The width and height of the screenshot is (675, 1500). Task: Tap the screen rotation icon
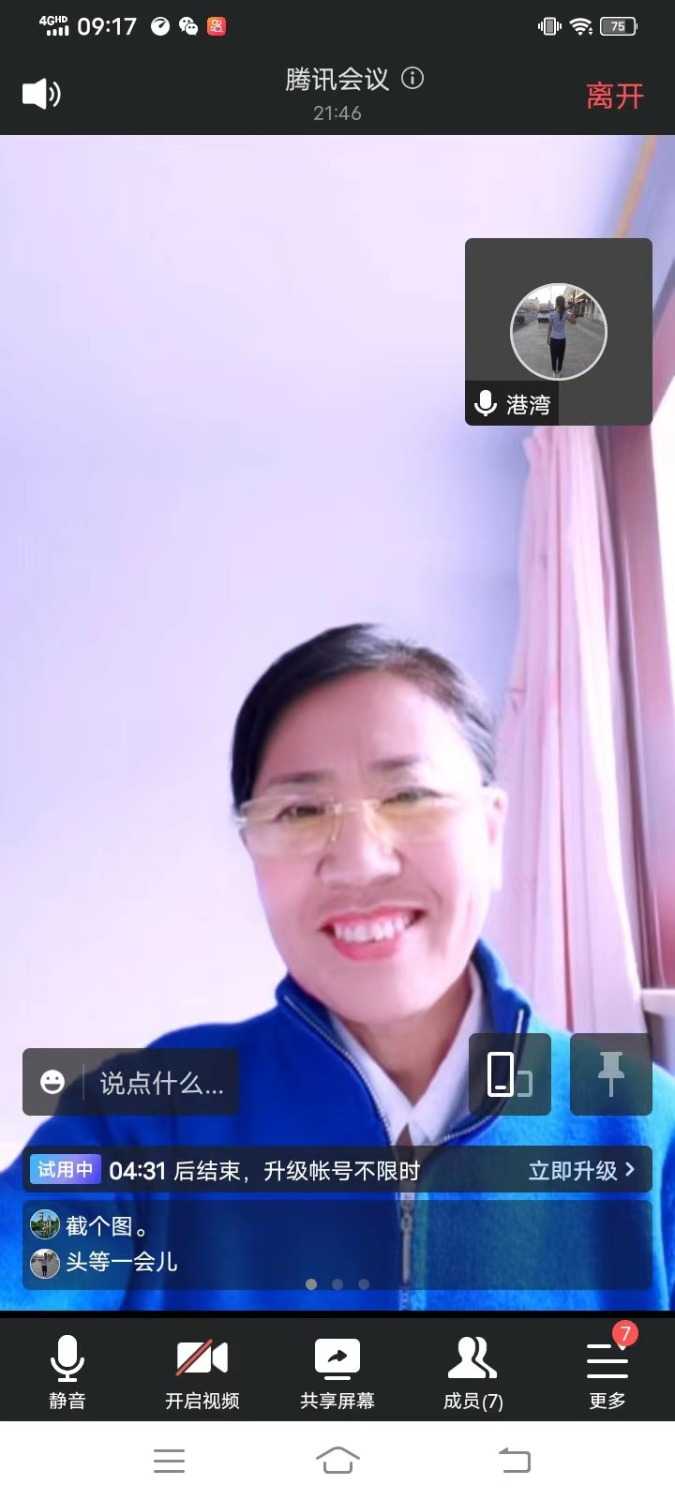click(x=509, y=1075)
